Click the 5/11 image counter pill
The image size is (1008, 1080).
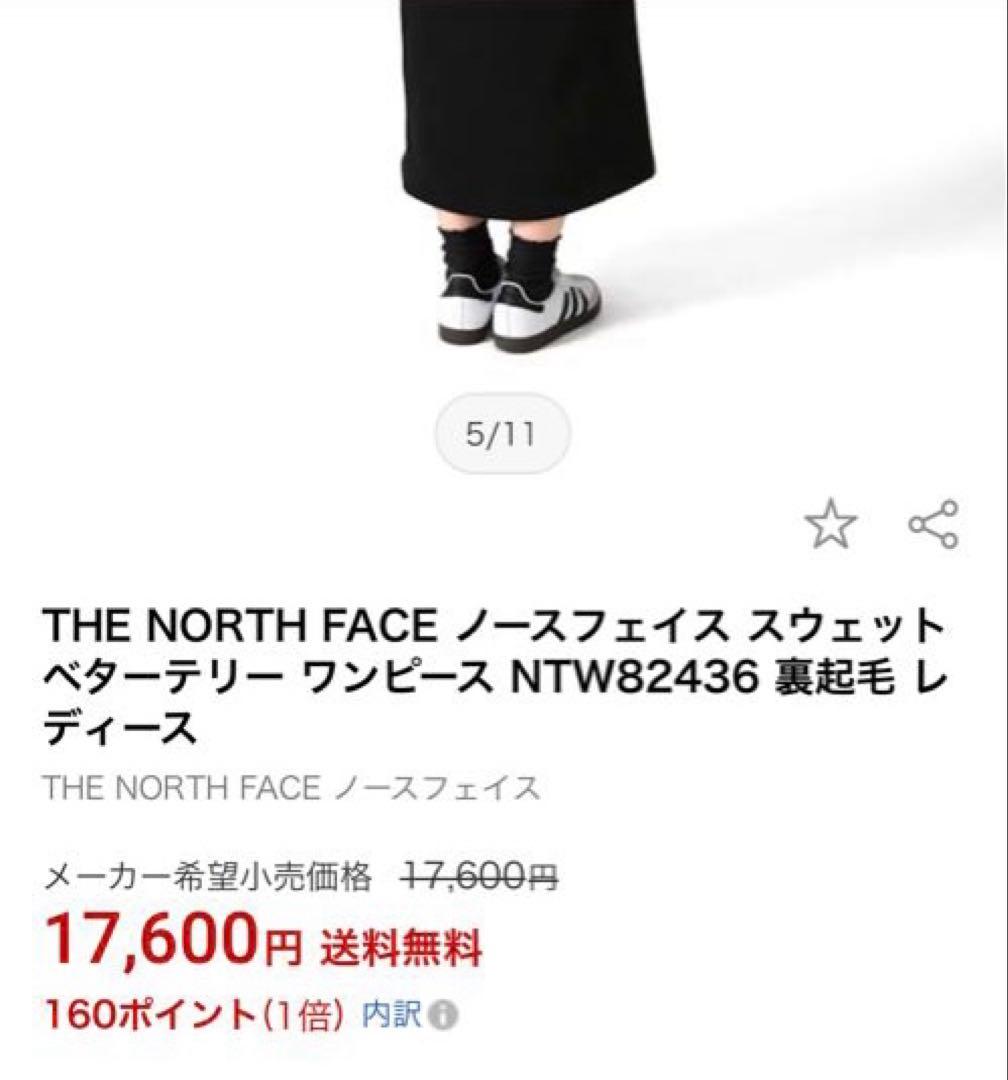(504, 432)
